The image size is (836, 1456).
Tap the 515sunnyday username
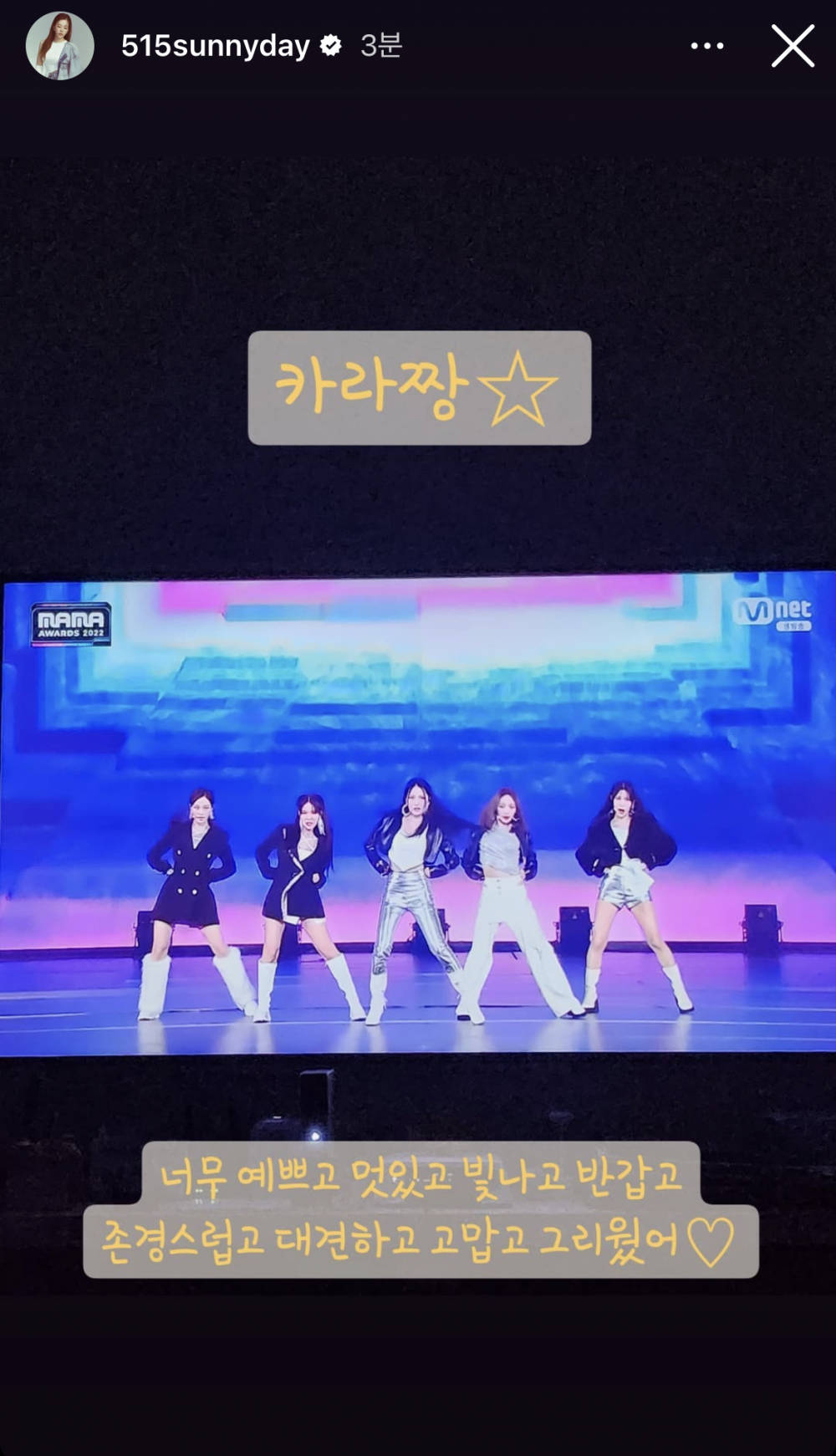click(216, 46)
